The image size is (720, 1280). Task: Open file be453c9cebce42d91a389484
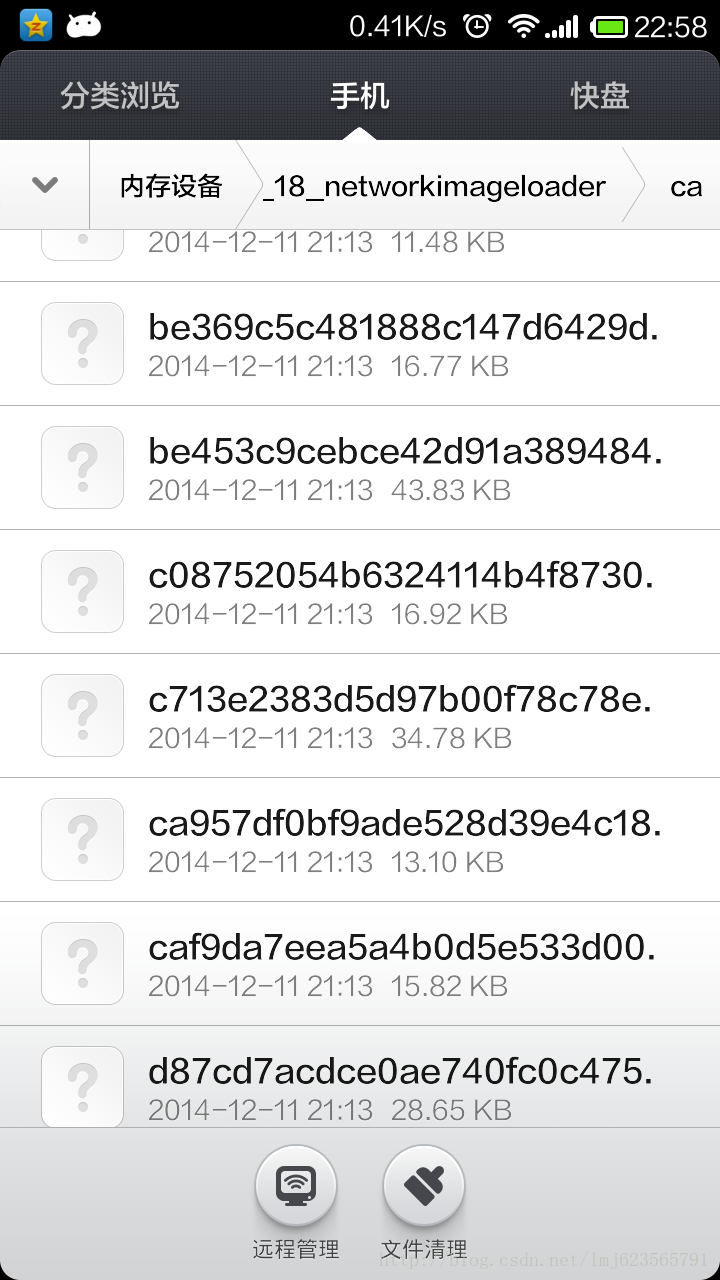click(x=360, y=467)
